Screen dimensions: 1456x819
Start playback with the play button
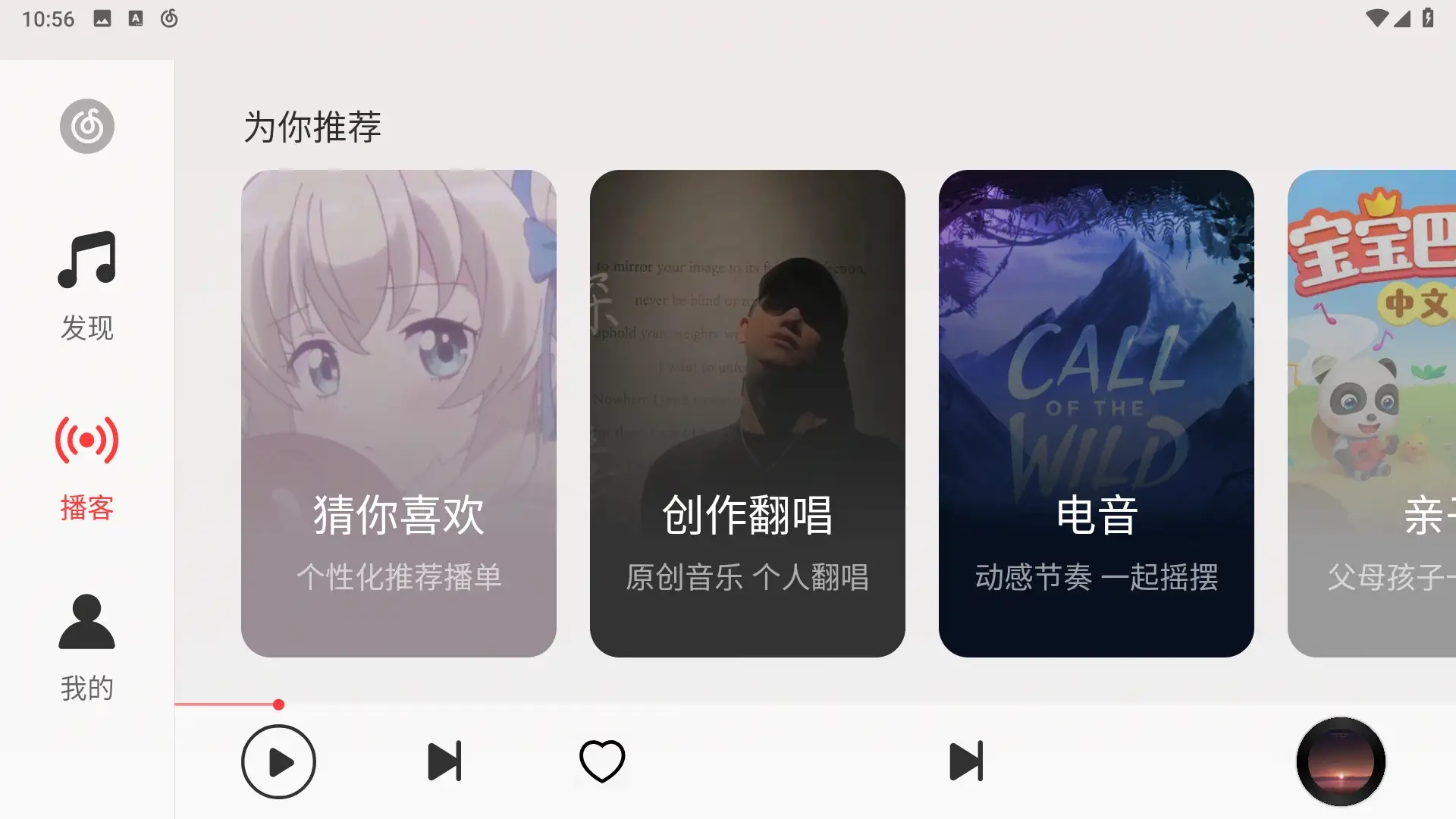pos(279,761)
